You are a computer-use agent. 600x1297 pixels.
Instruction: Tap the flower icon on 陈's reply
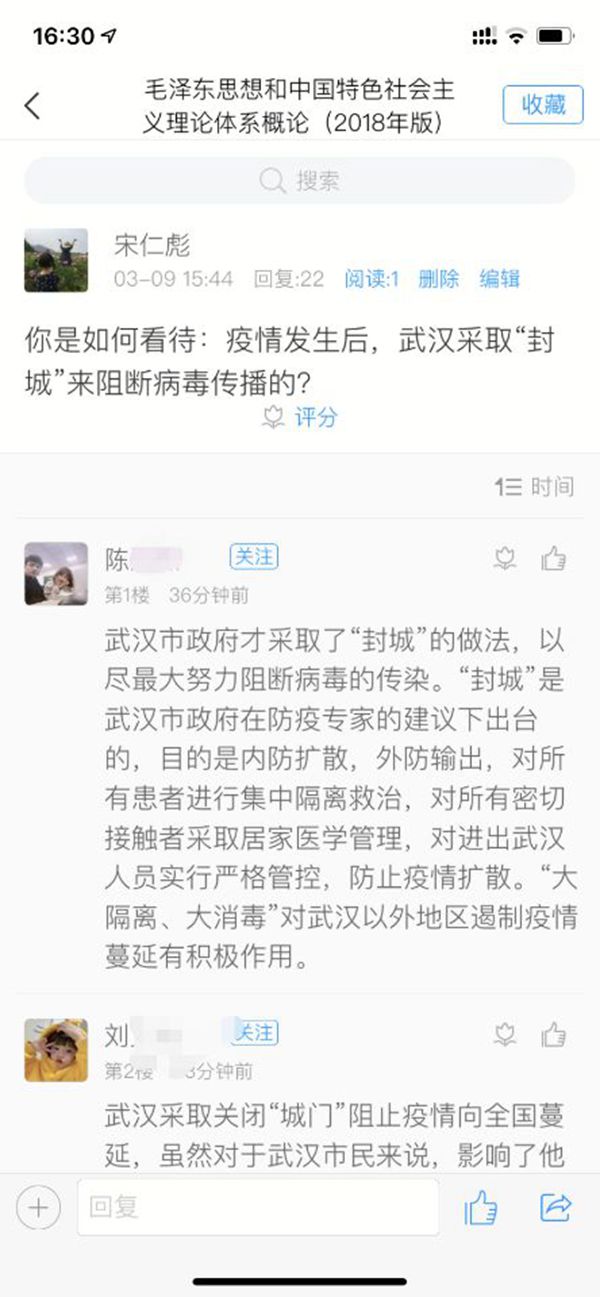(505, 559)
